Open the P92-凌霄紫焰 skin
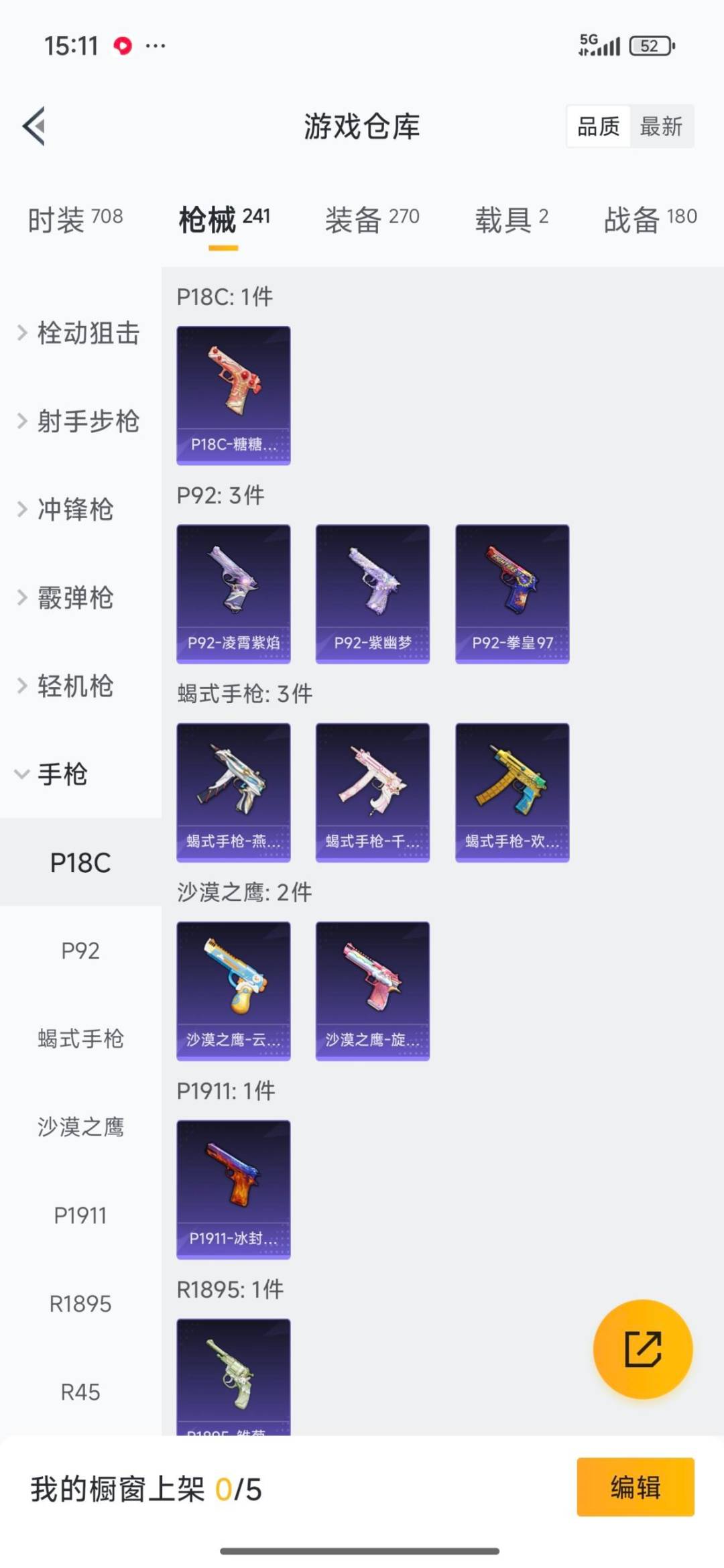The width and height of the screenshot is (724, 1568). 233,594
